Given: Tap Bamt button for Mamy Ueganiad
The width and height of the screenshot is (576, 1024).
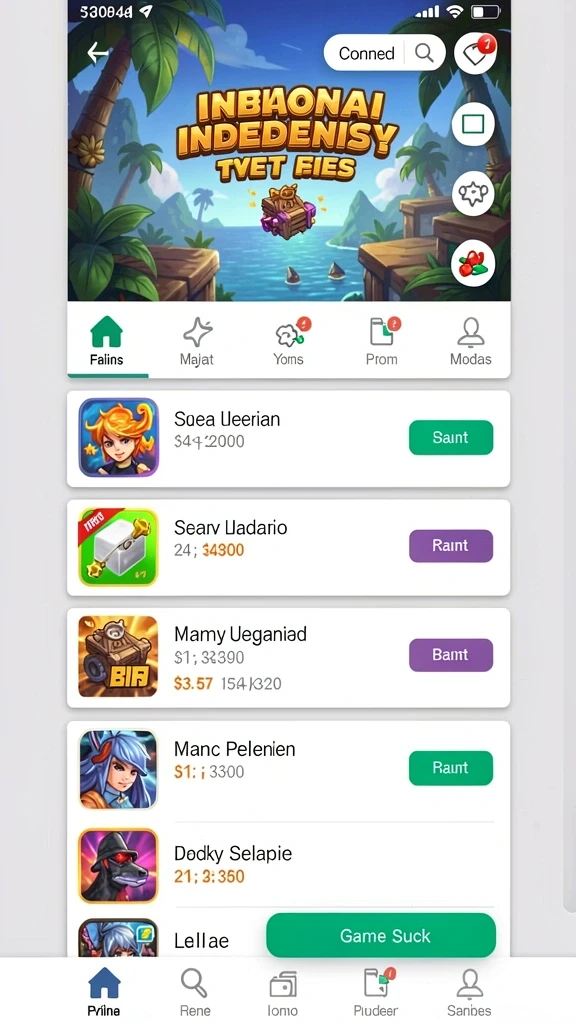Looking at the screenshot, I should pos(451,655).
